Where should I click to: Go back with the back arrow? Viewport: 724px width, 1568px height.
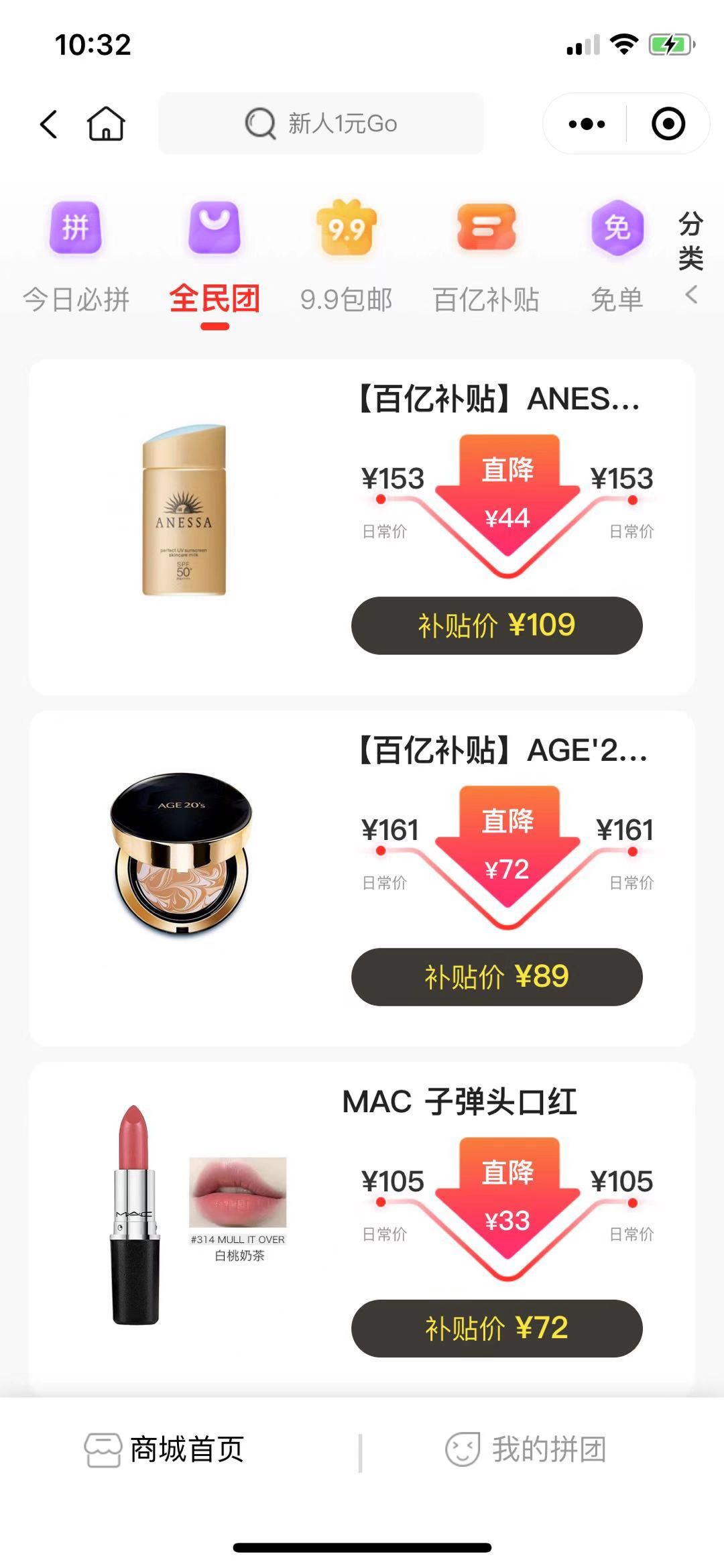[49, 124]
